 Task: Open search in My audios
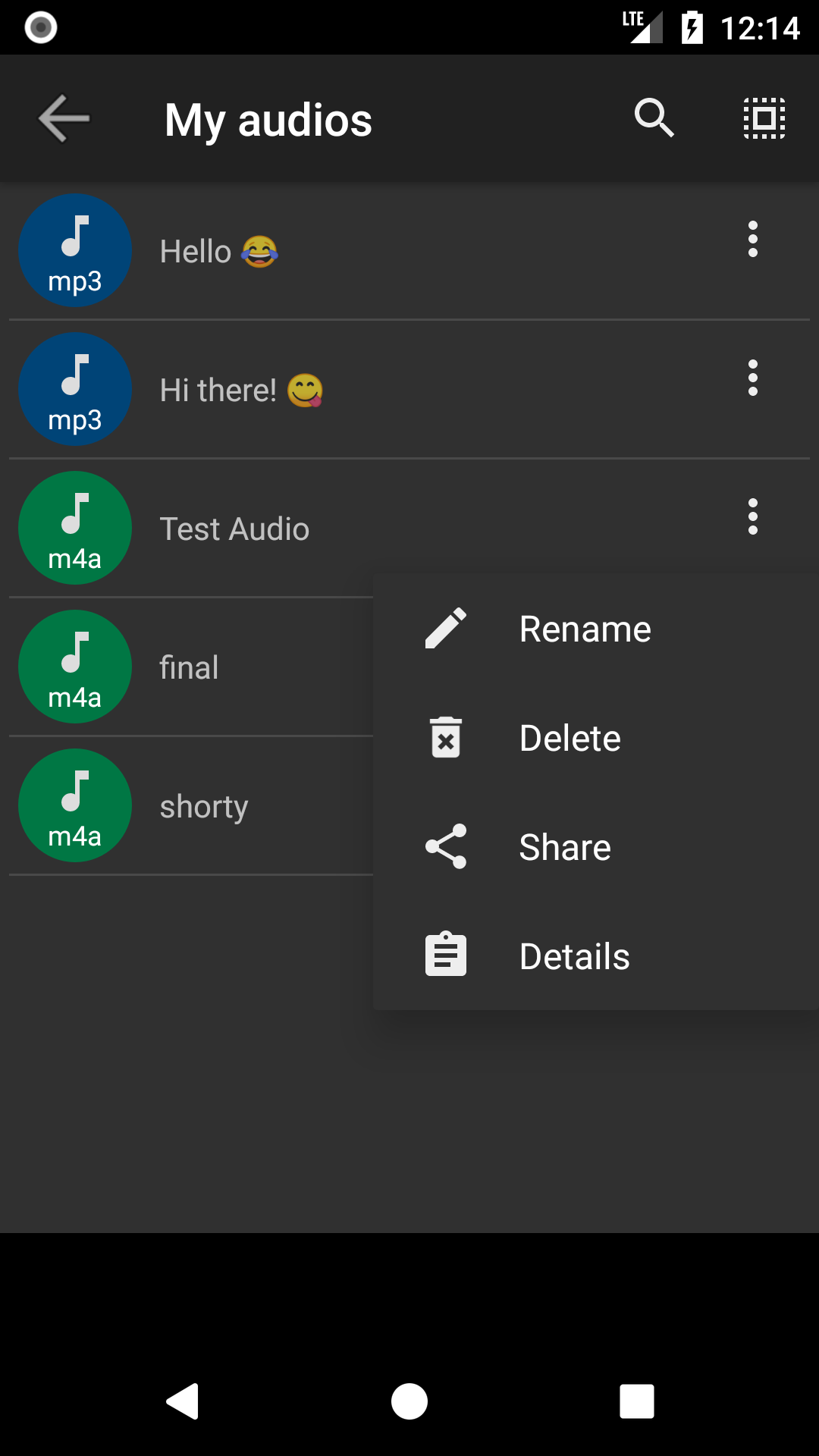pos(654,118)
